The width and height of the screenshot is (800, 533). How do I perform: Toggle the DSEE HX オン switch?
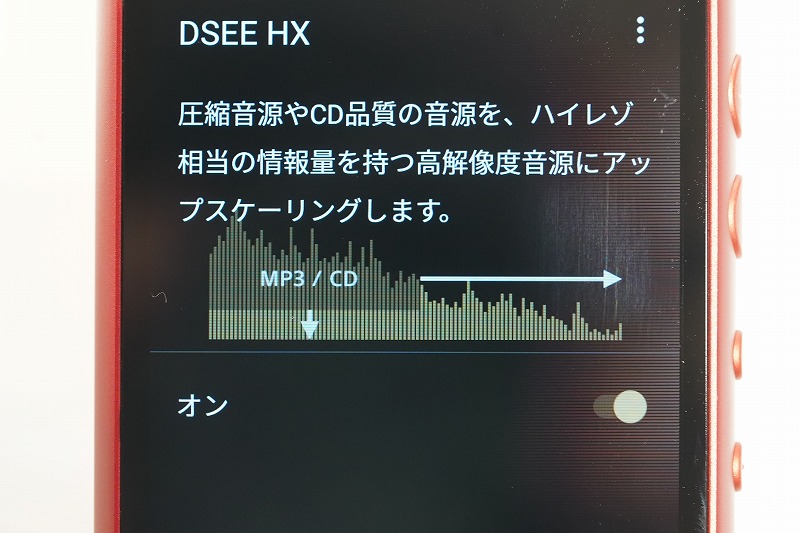click(x=621, y=407)
